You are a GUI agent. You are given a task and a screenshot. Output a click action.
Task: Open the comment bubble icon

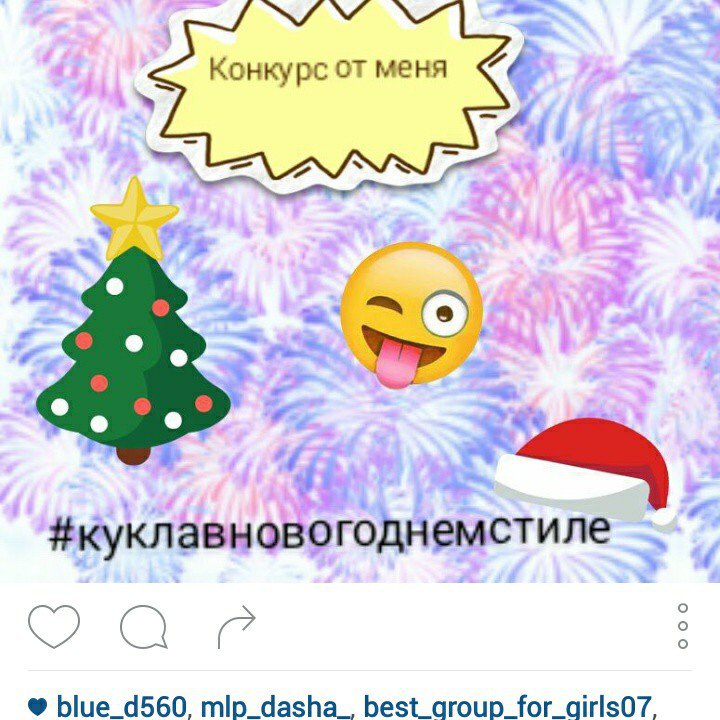(x=143, y=628)
